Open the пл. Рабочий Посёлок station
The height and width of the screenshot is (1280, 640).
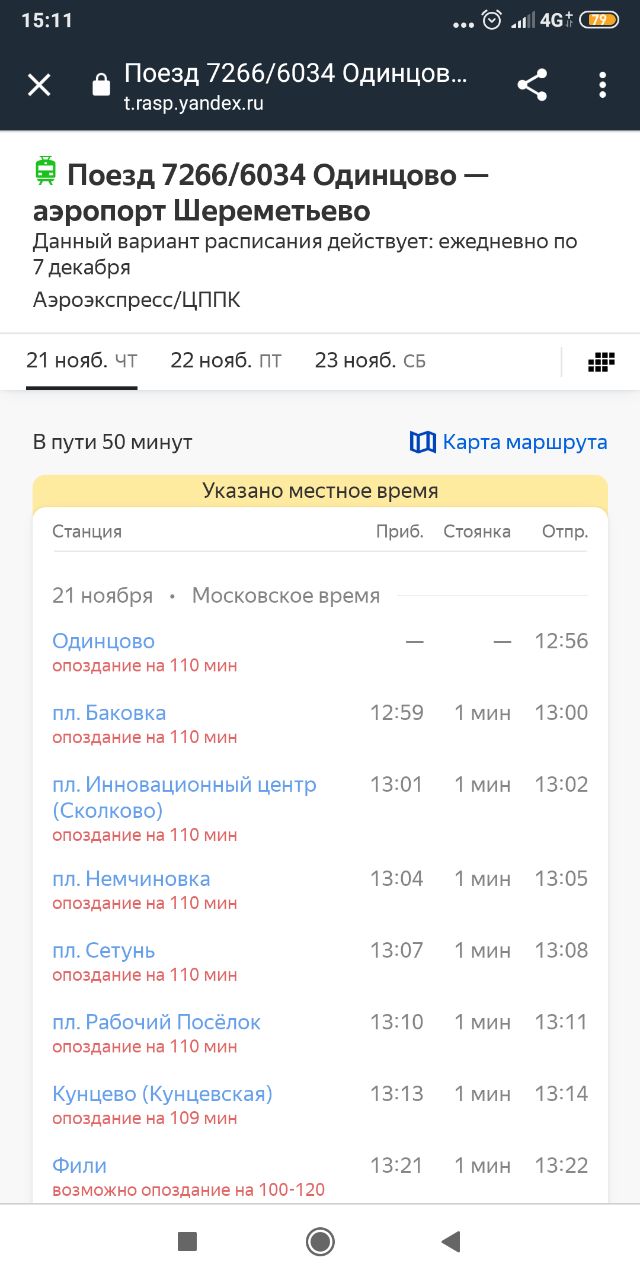point(156,1022)
